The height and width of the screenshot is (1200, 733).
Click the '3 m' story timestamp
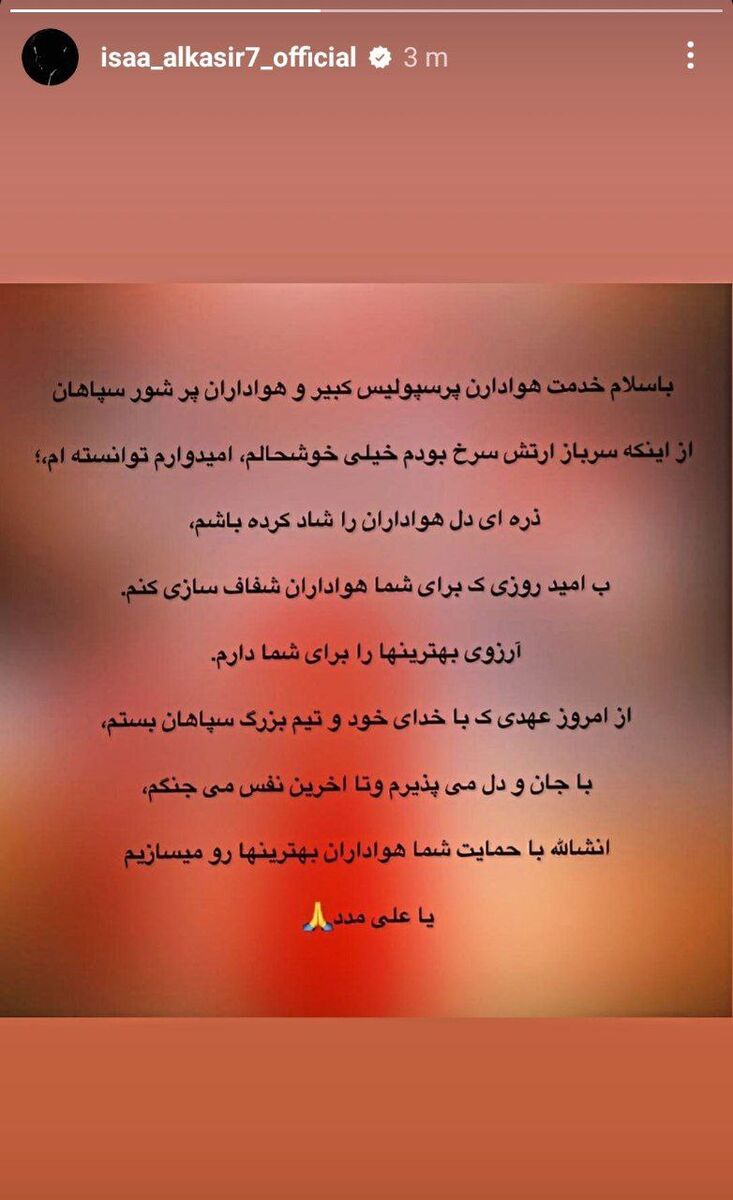[x=425, y=58]
